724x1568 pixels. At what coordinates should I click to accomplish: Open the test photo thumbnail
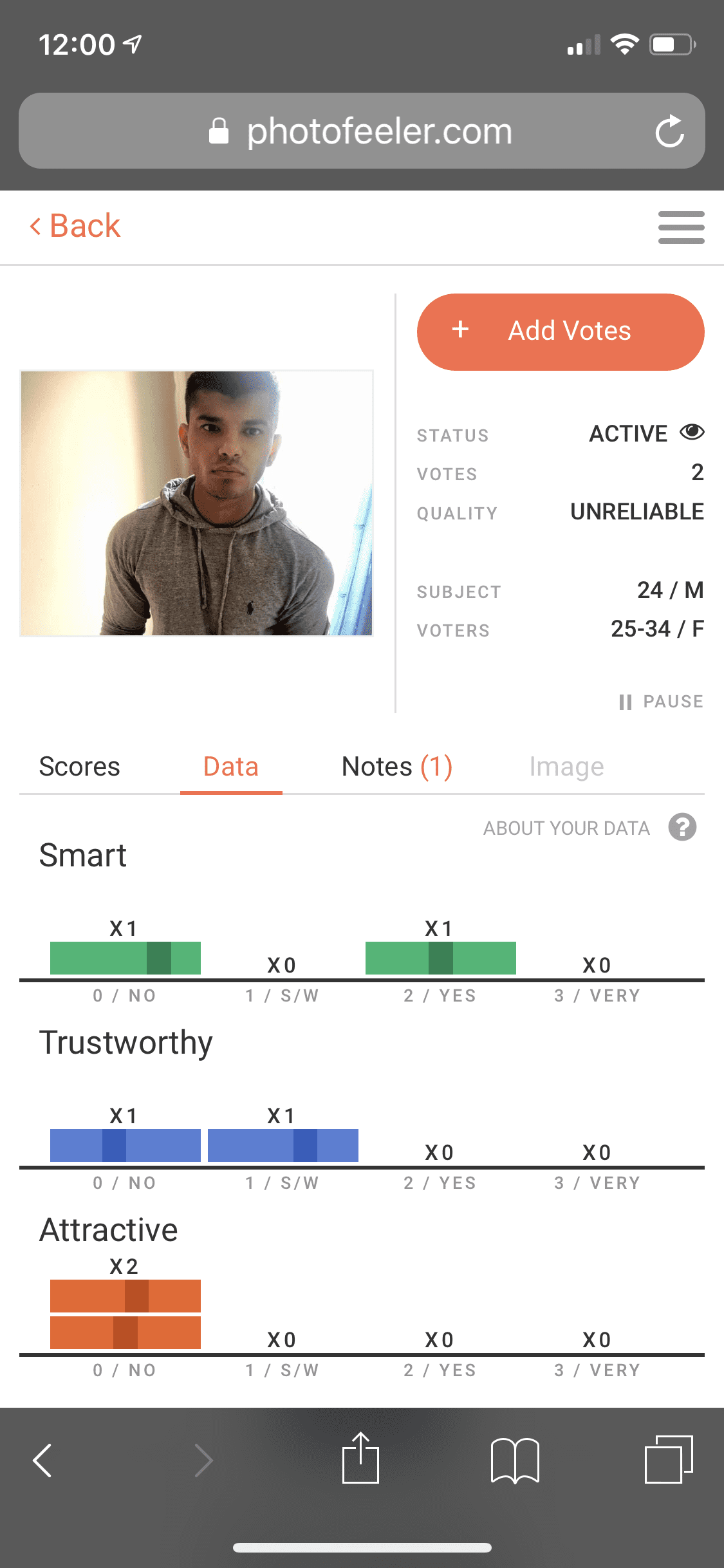click(196, 503)
